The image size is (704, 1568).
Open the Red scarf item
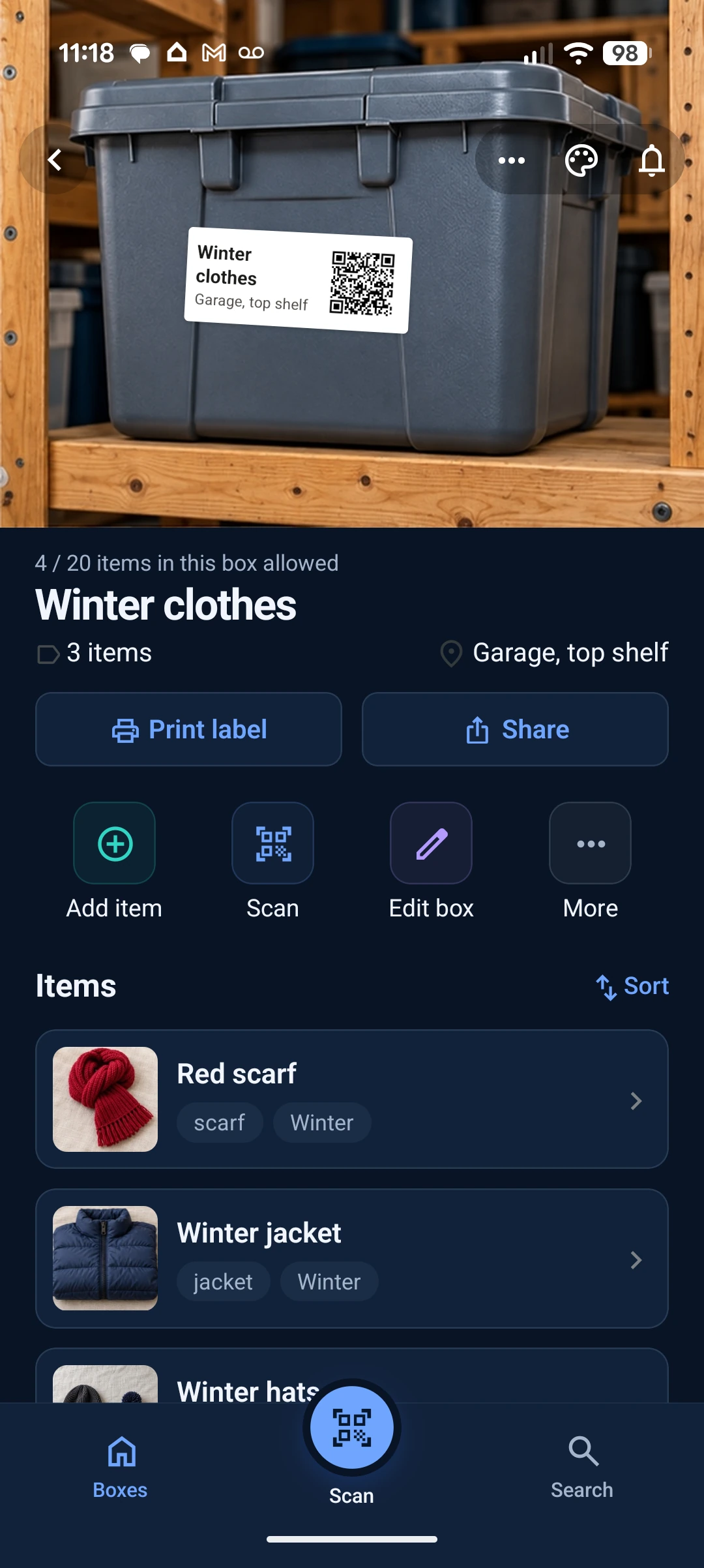point(352,1099)
